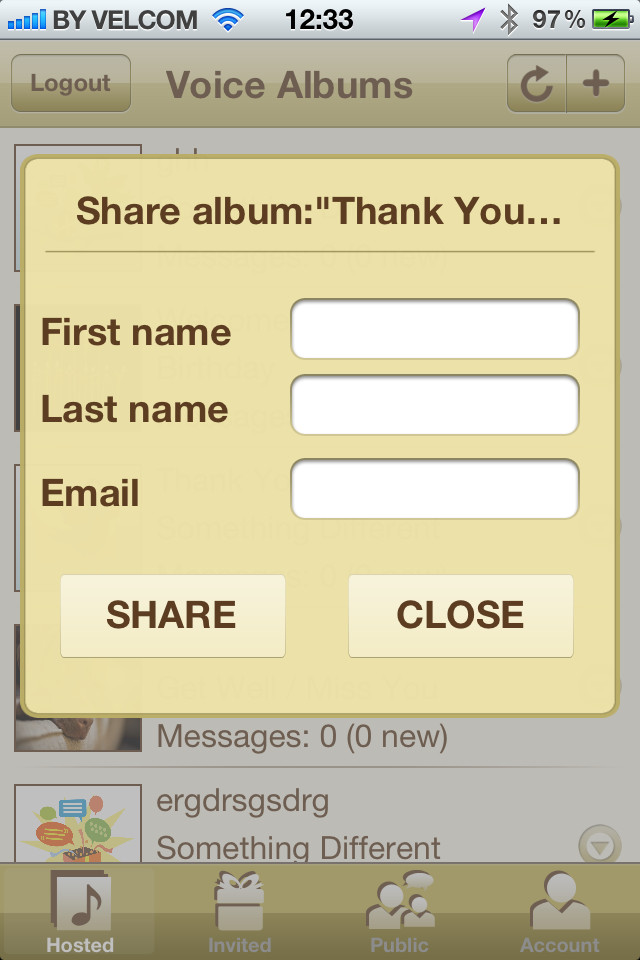
Task: Log out of the account
Action: (70, 83)
